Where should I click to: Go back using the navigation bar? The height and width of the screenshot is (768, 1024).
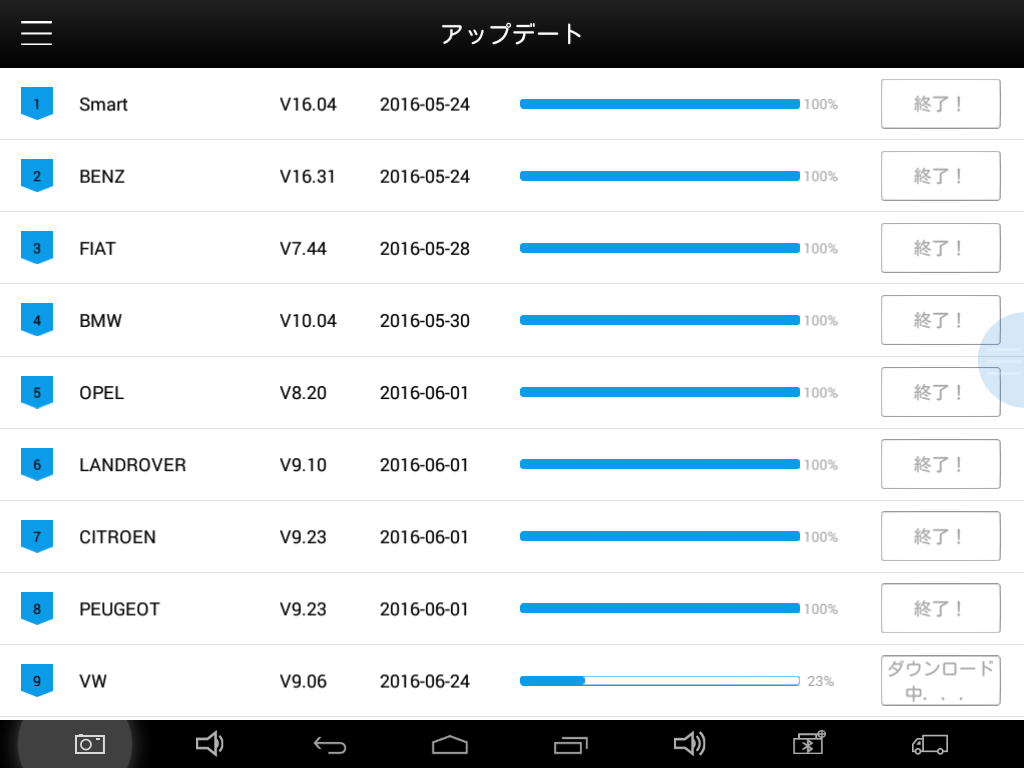click(x=330, y=744)
